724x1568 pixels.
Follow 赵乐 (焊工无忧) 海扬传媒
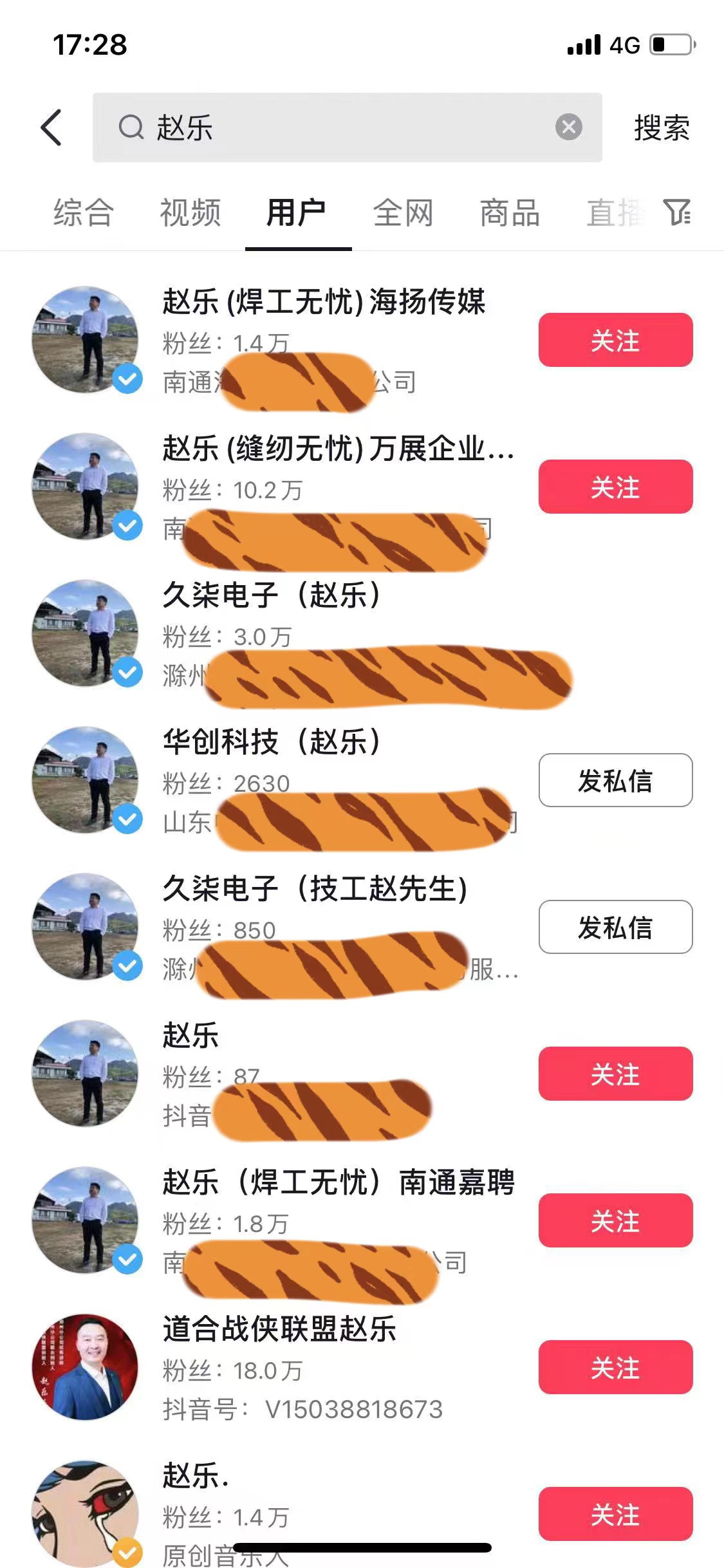point(615,340)
